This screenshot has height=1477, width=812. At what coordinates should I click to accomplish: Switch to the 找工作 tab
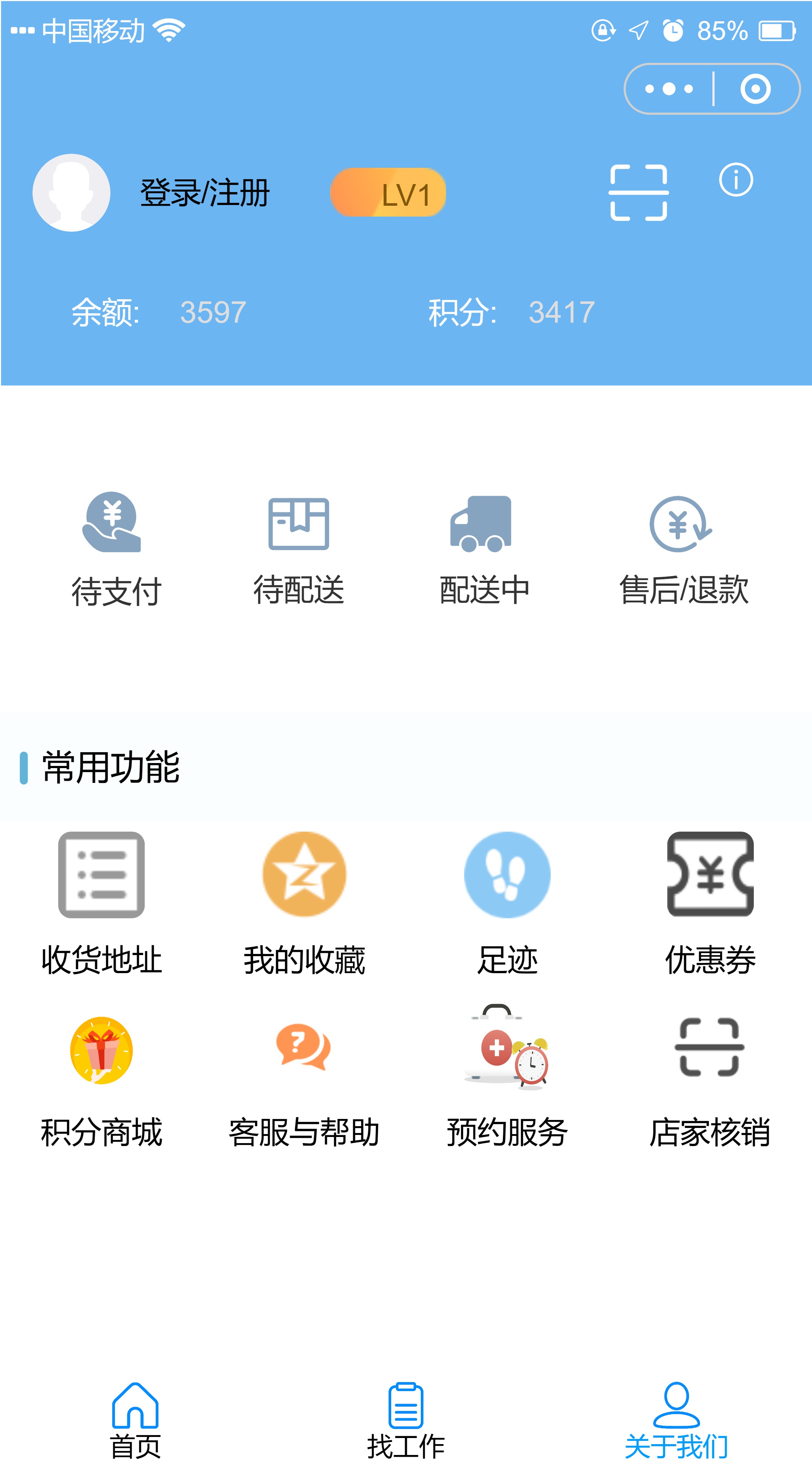point(406,1420)
